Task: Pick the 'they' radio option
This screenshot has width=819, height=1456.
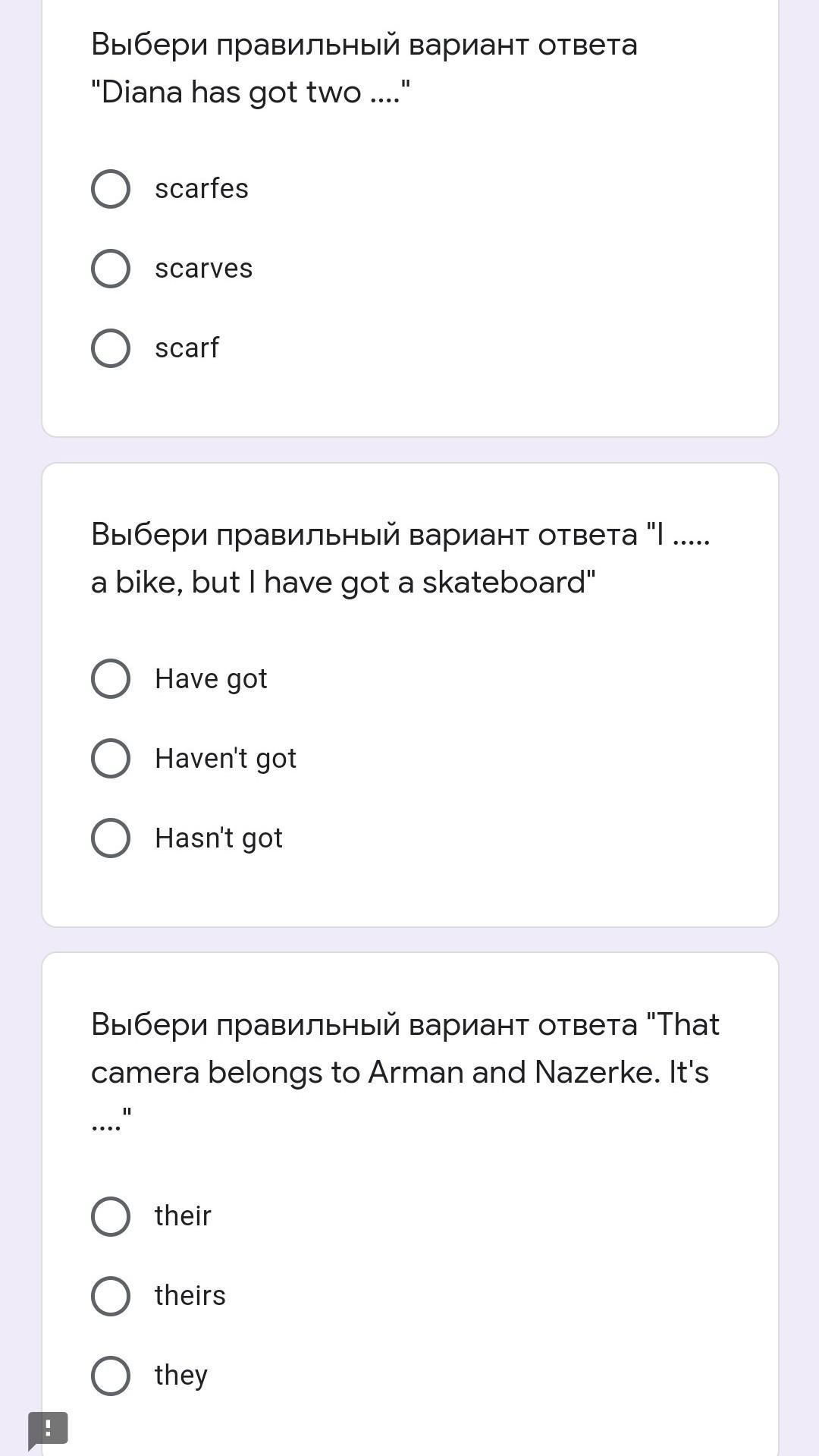Action: click(111, 1376)
